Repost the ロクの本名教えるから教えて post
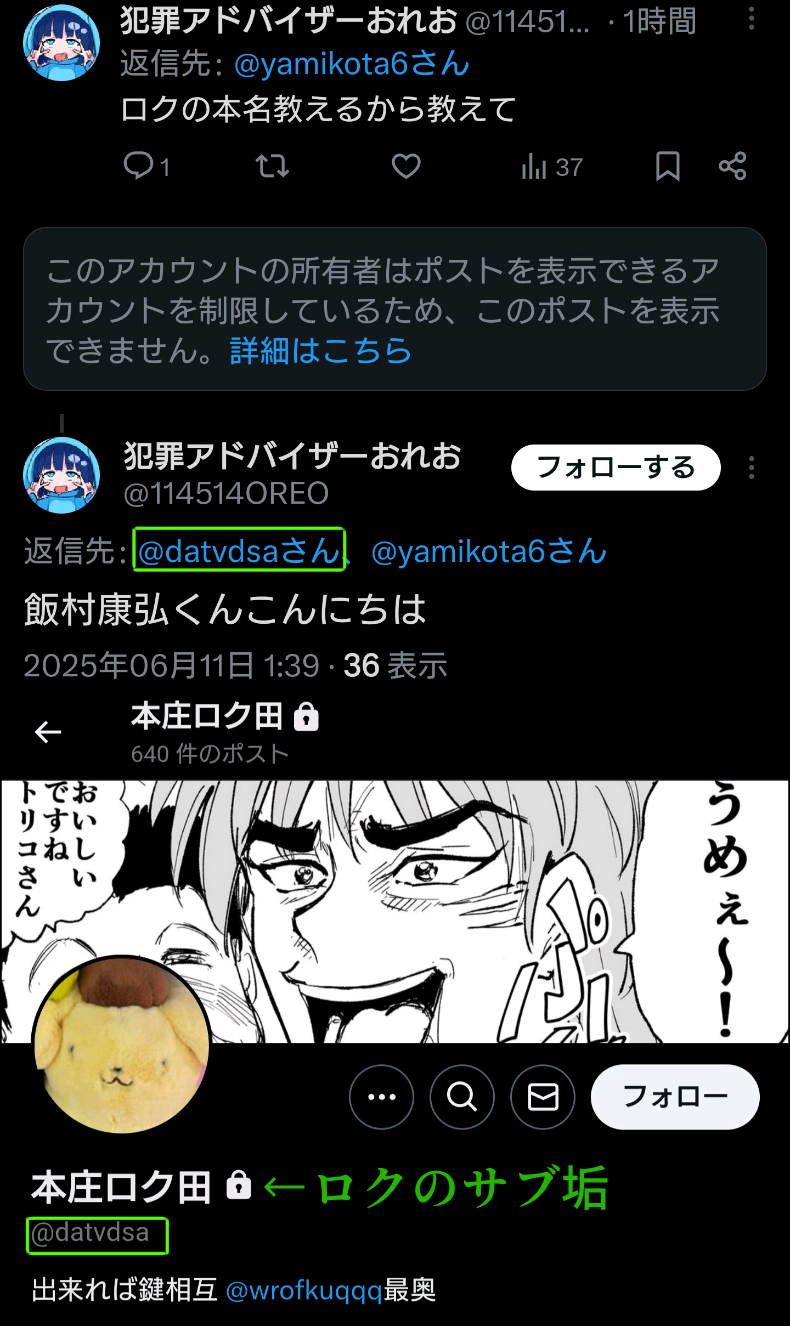The image size is (790, 1326). click(x=272, y=166)
